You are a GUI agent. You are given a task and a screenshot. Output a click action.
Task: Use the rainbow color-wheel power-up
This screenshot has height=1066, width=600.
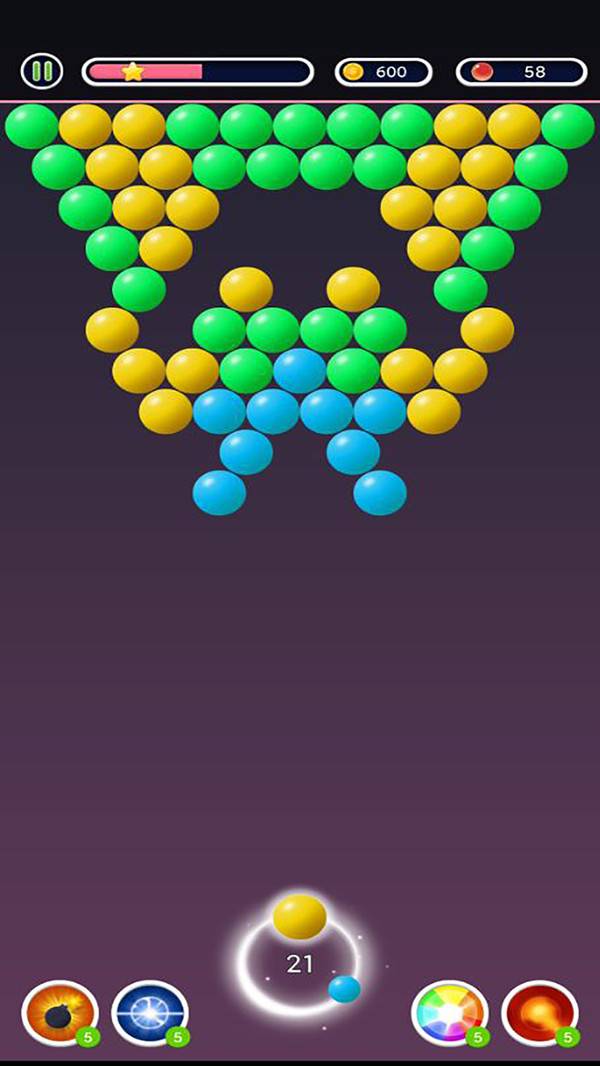coord(450,1012)
